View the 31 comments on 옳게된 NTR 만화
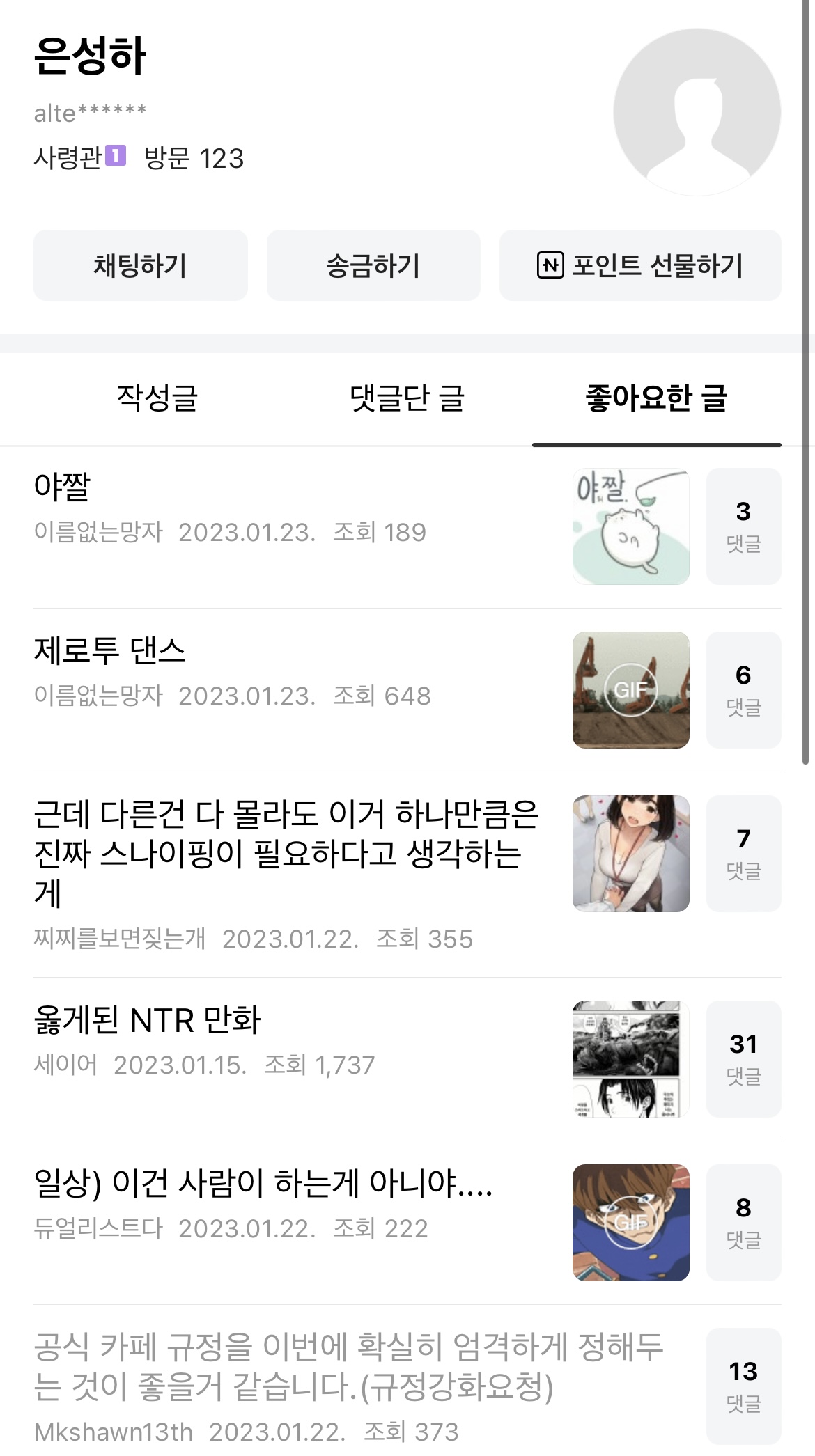 (743, 1059)
